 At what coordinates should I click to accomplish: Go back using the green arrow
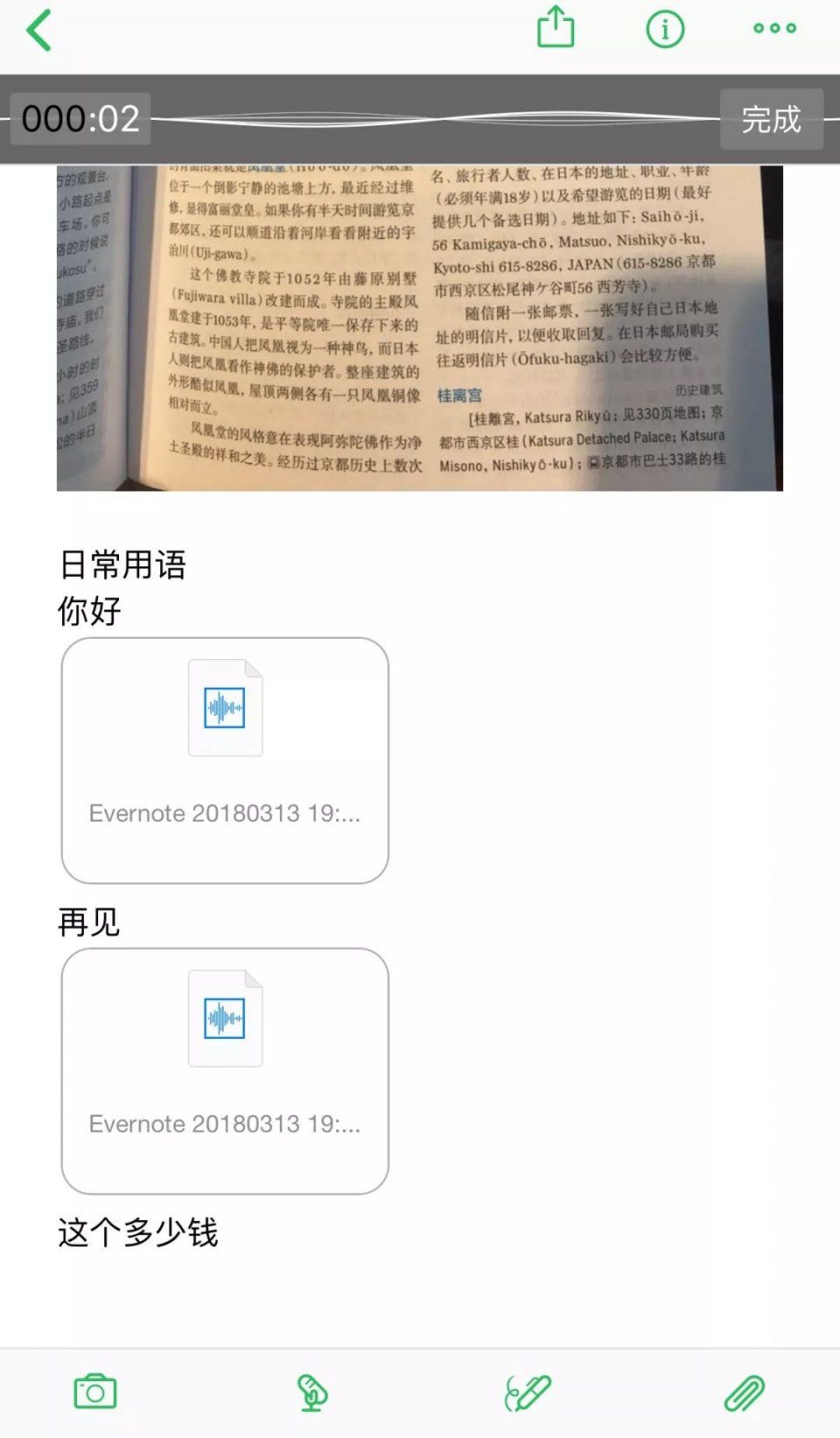(40, 31)
